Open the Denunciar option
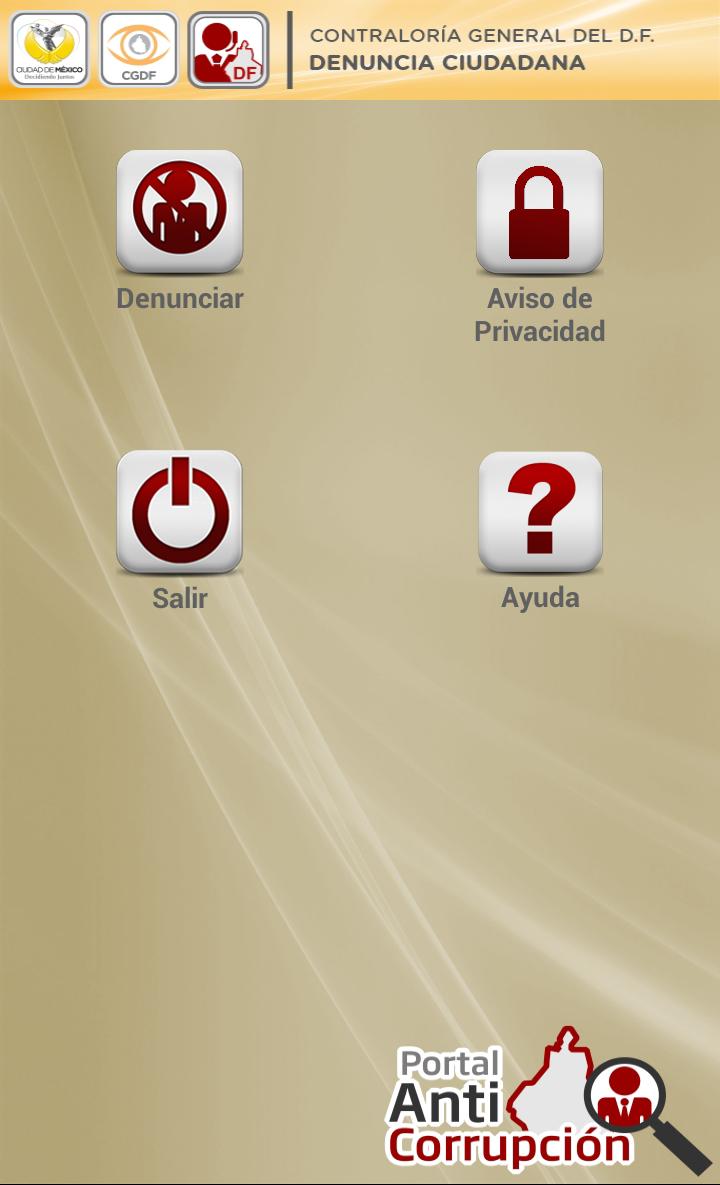Image resolution: width=720 pixels, height=1185 pixels. coord(180,212)
